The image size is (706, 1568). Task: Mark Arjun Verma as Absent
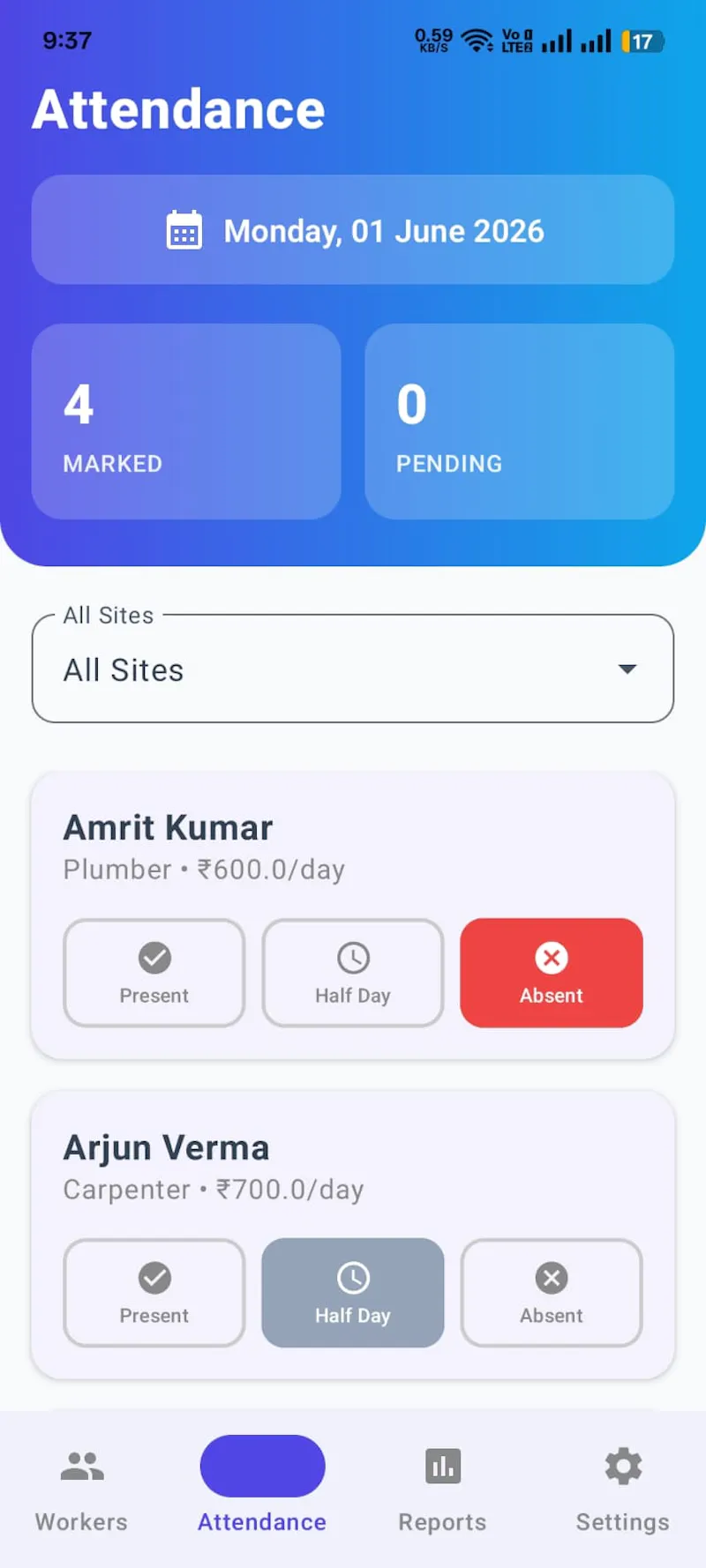[x=552, y=1293]
